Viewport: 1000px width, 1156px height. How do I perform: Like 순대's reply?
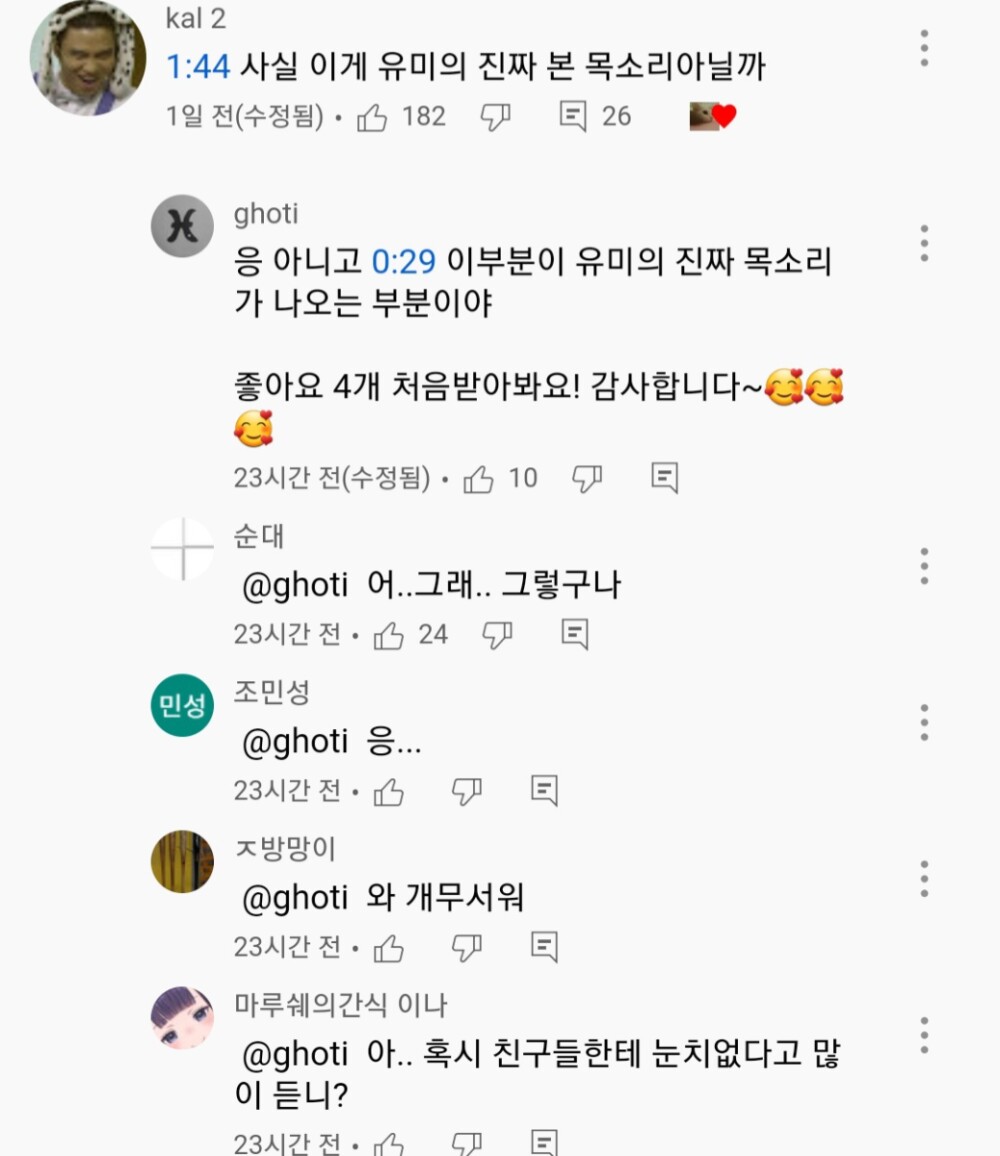coord(389,635)
